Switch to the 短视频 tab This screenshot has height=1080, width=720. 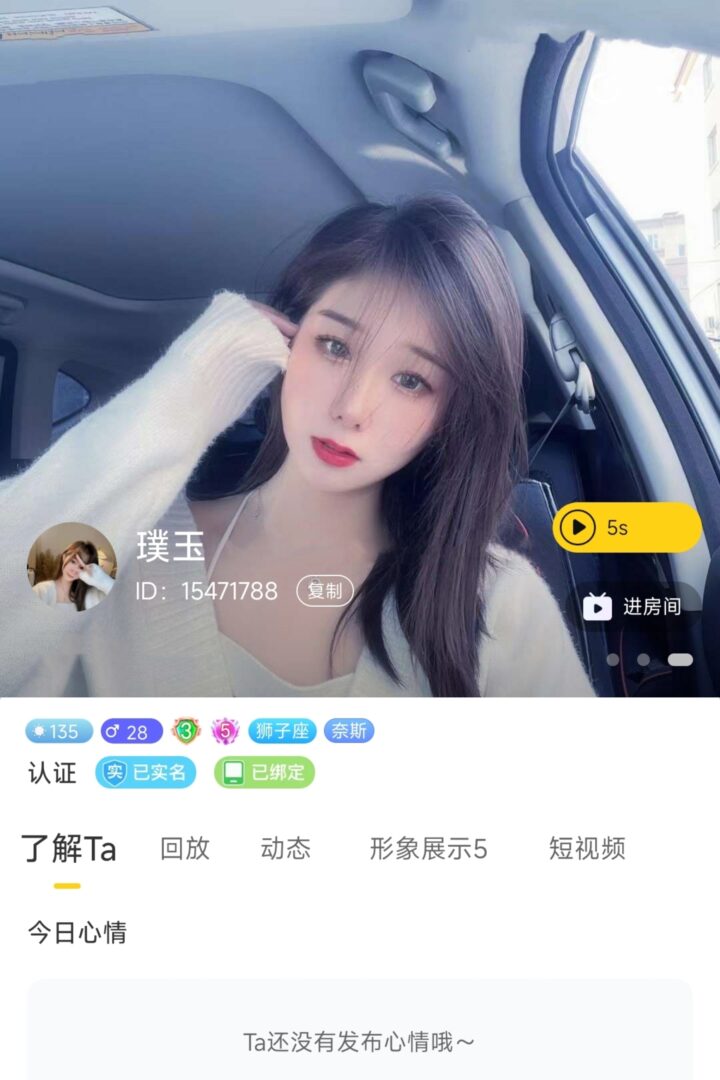point(587,849)
